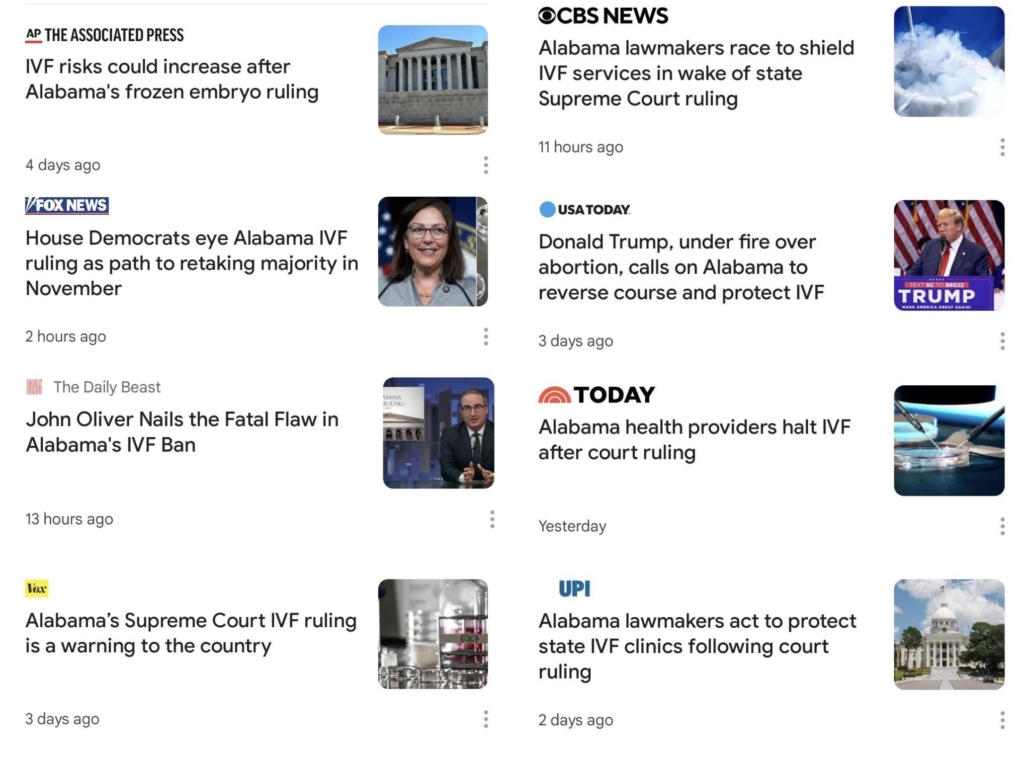The height and width of the screenshot is (760, 1030).
Task: Open overflow menu for TODAY story
Action: point(1002,526)
